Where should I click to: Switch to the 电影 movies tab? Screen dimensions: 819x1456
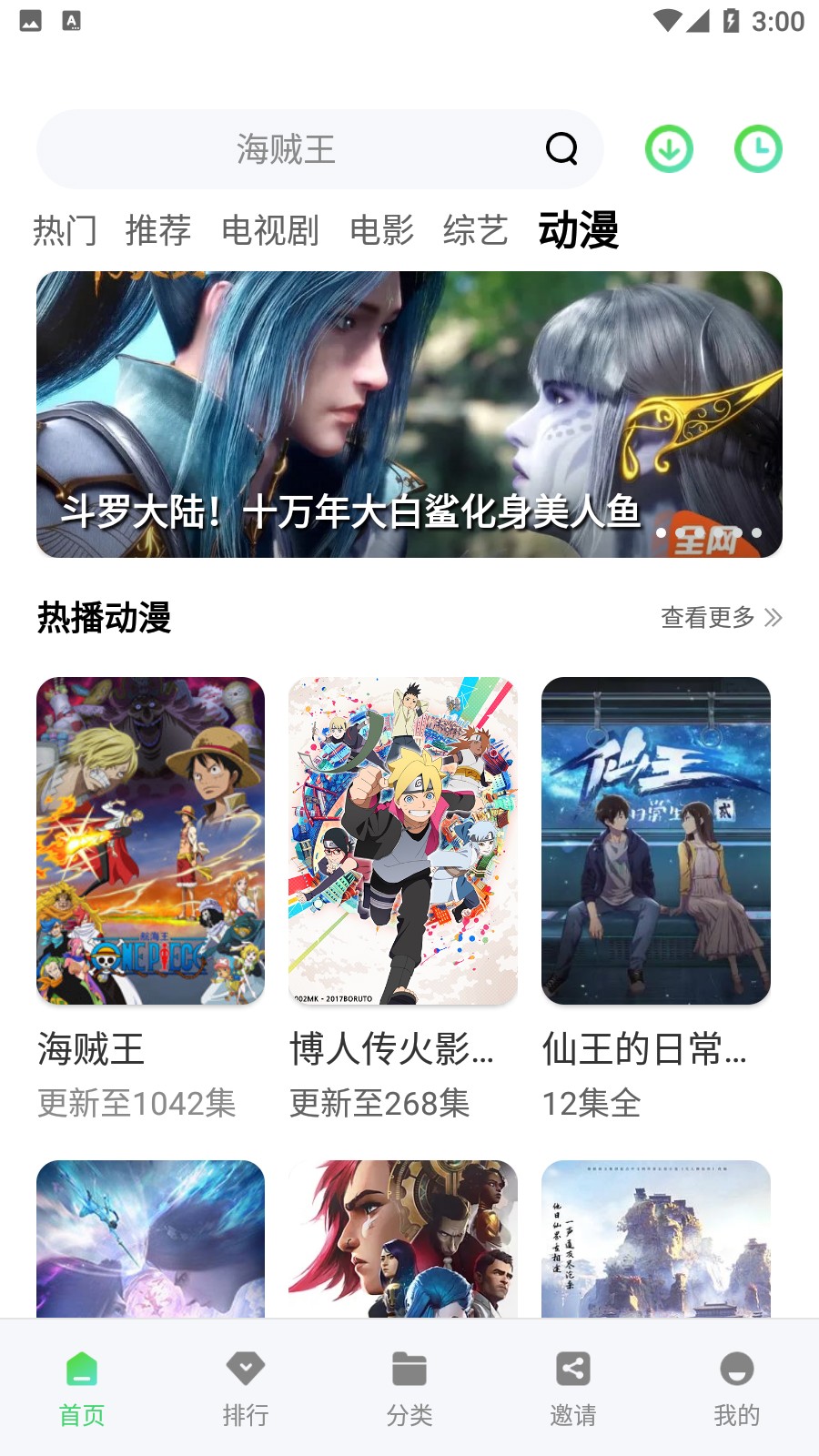[382, 232]
